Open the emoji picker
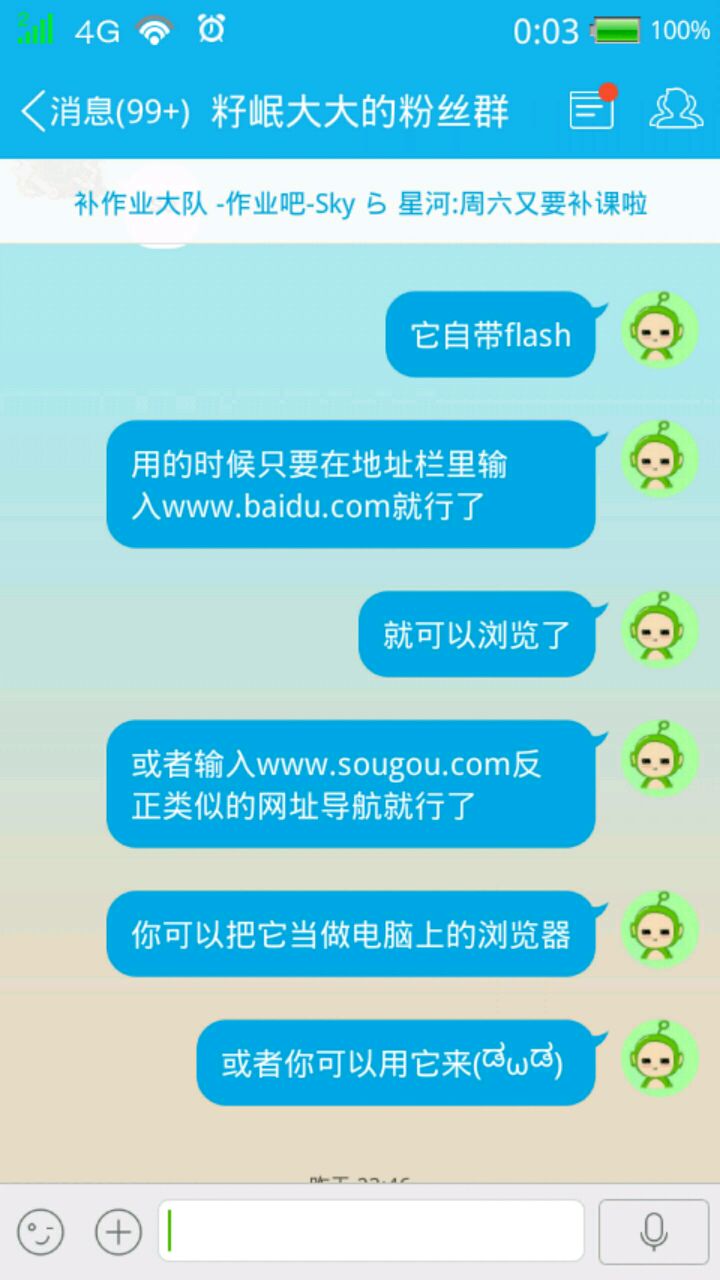The width and height of the screenshot is (720, 1280). (41, 1231)
